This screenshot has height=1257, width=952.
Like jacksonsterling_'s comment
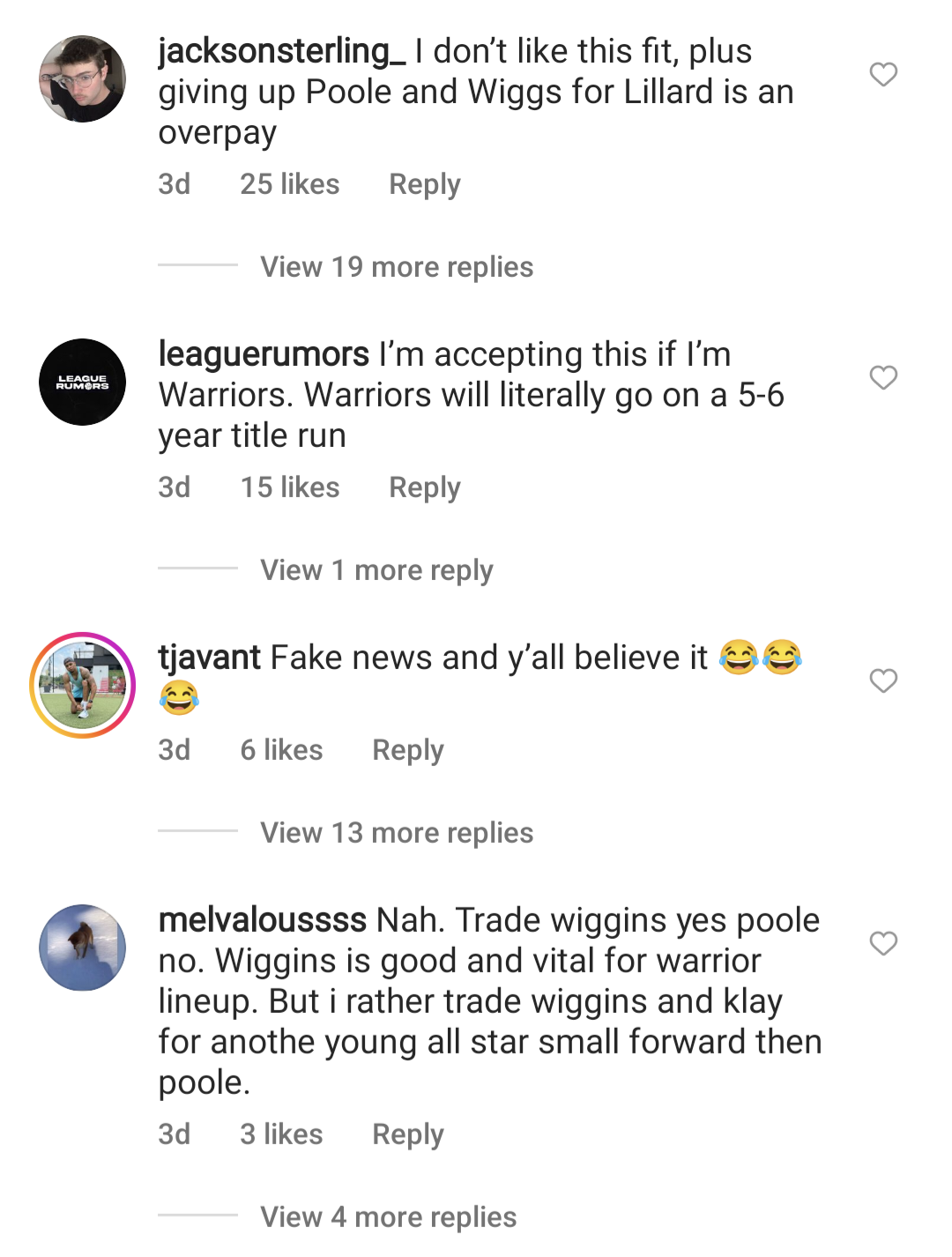883,74
